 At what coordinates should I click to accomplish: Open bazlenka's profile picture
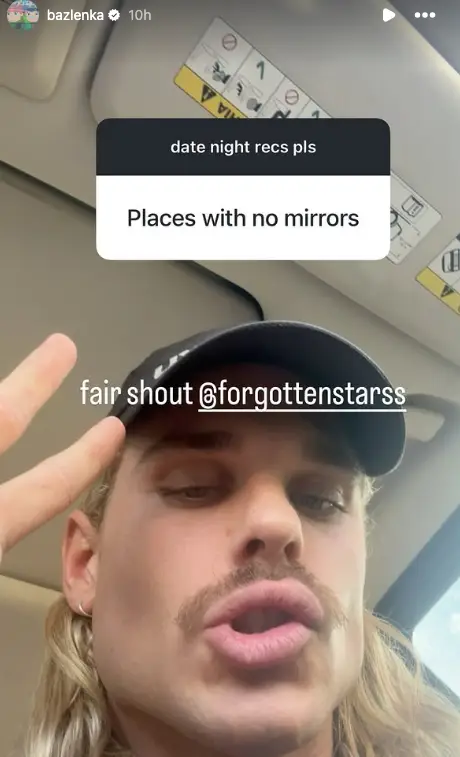coord(23,14)
